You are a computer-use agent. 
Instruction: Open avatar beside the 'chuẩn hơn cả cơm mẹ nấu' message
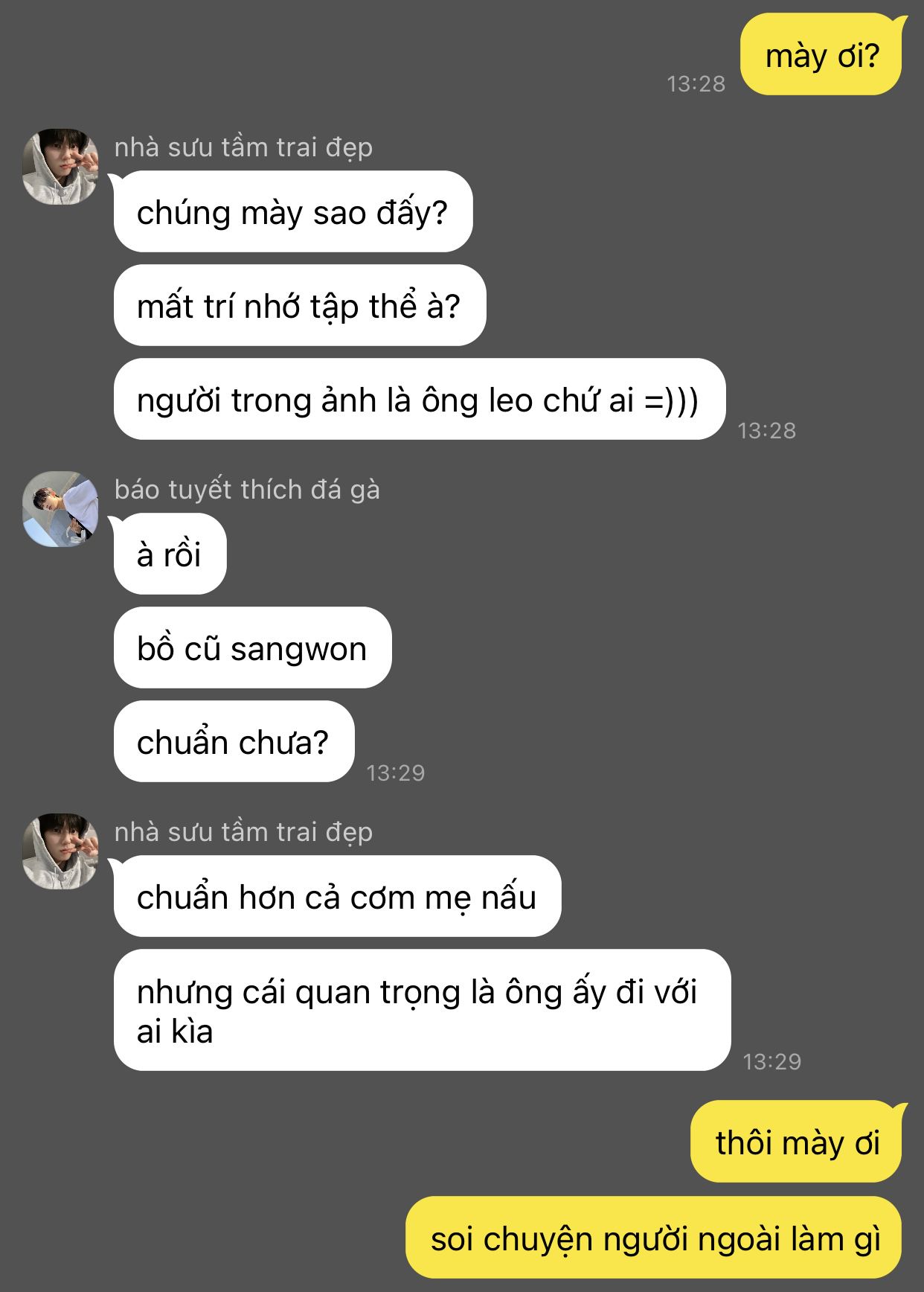(60, 851)
